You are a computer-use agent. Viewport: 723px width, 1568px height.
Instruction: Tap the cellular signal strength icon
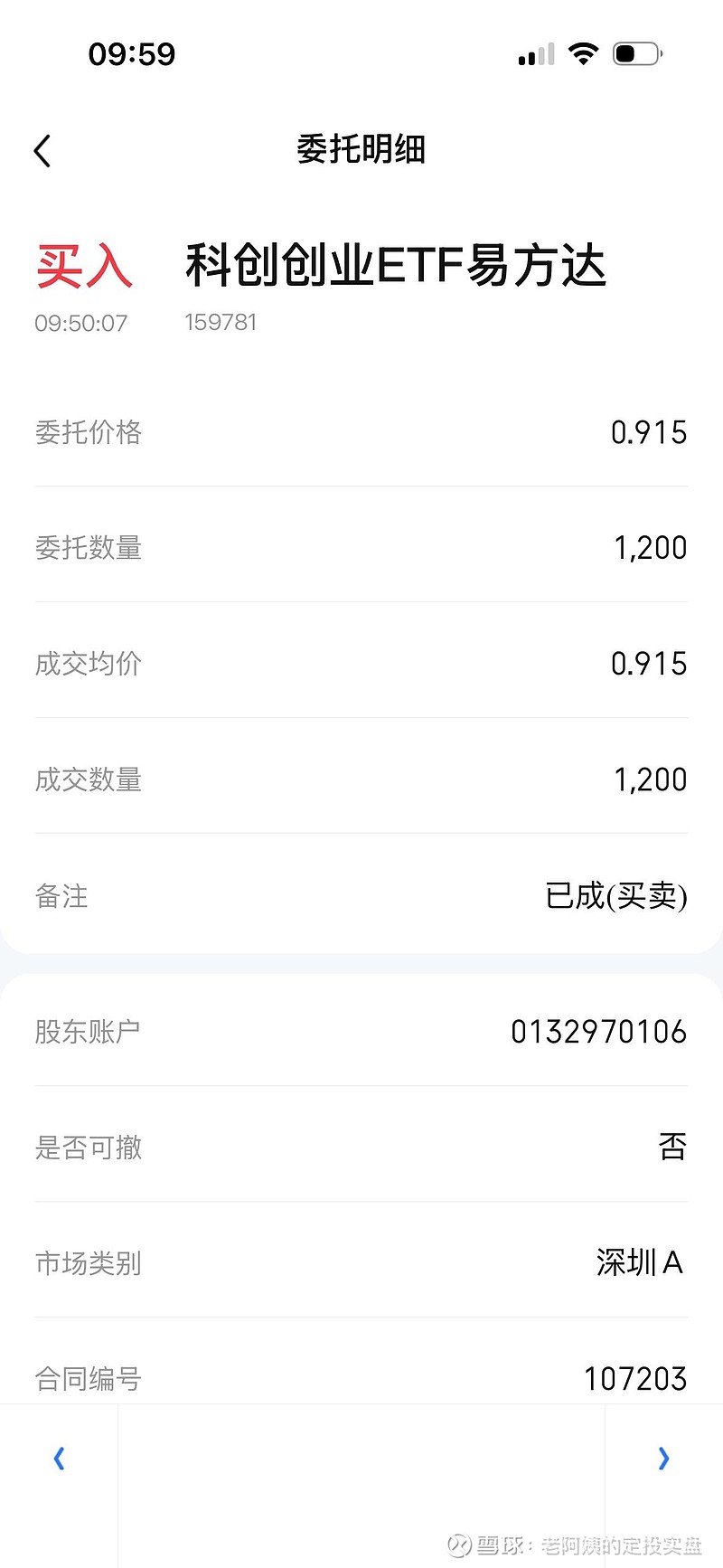(x=534, y=54)
